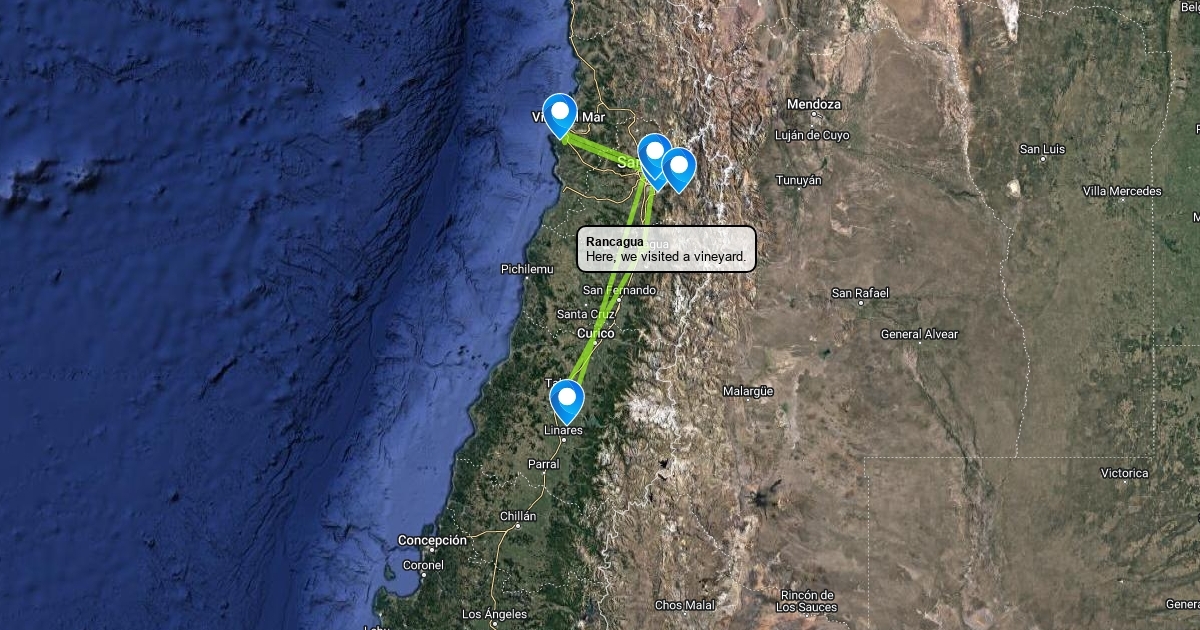Open the pin east of Santiago
1200x630 pixels.
click(680, 167)
